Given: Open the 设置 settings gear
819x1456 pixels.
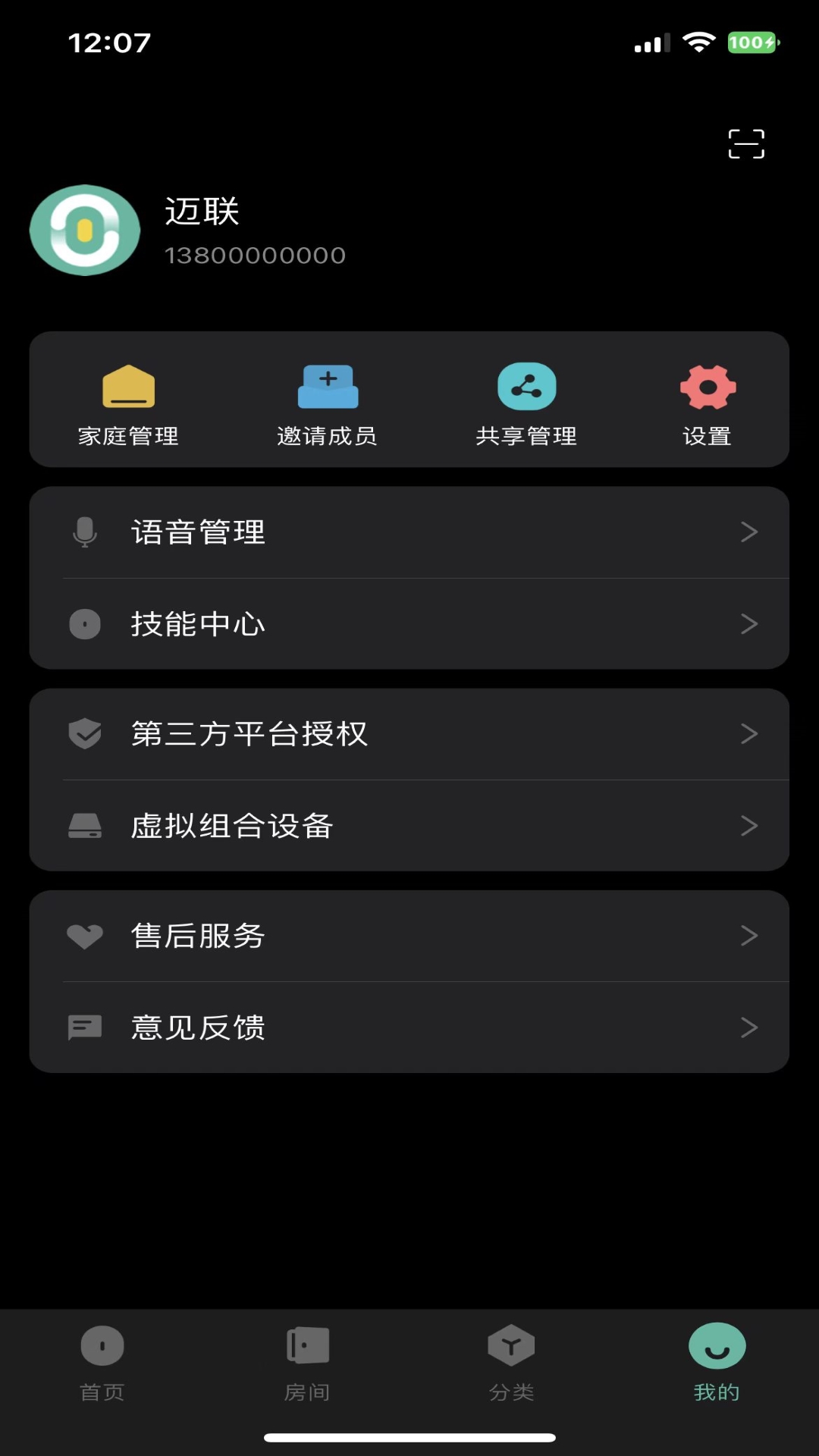Looking at the screenshot, I should (708, 387).
